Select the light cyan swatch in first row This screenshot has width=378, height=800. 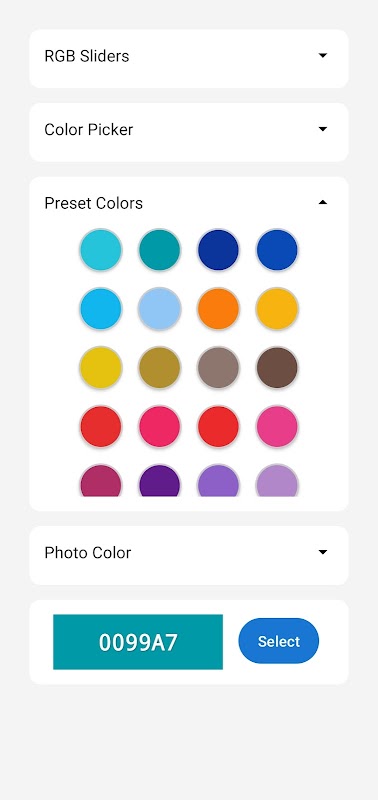(101, 249)
